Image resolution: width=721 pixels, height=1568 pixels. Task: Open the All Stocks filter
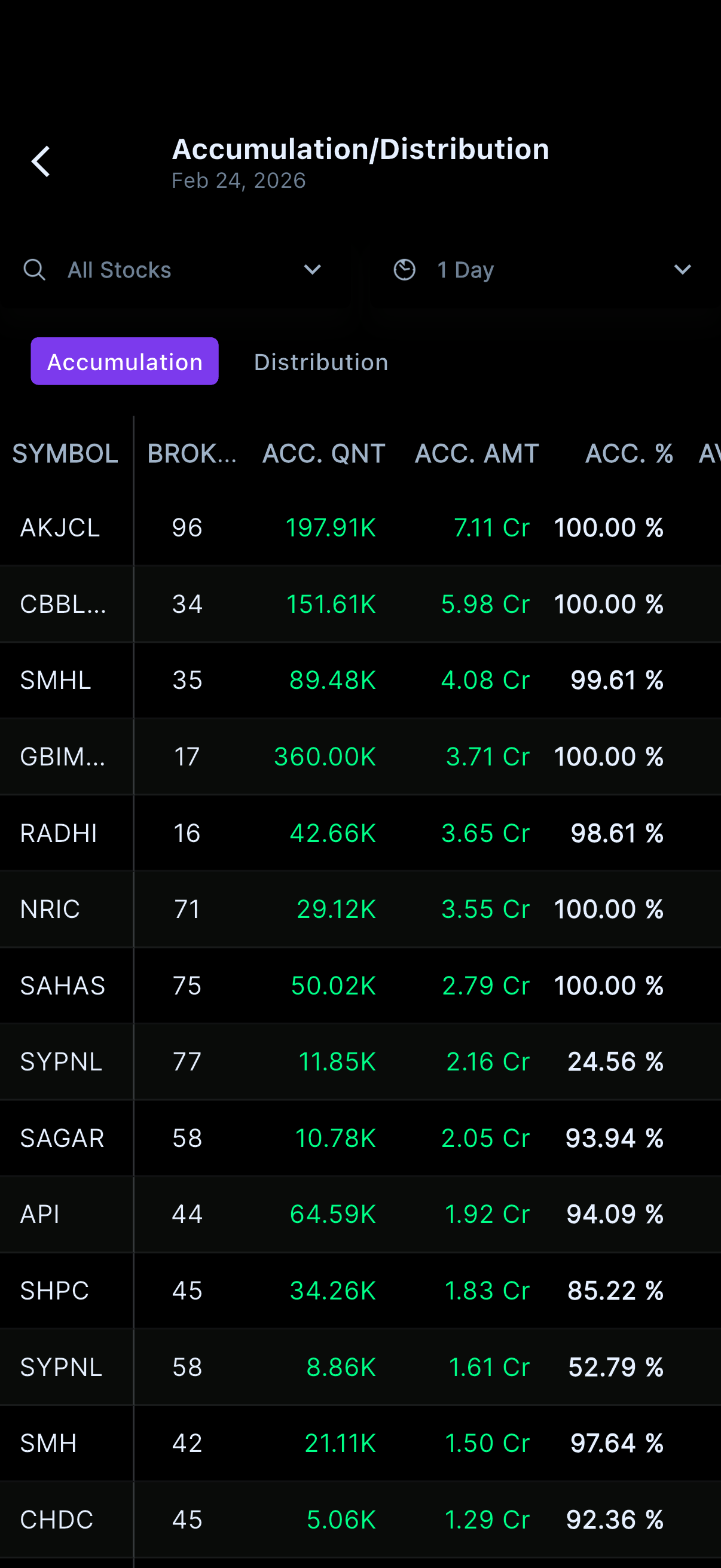point(119,269)
